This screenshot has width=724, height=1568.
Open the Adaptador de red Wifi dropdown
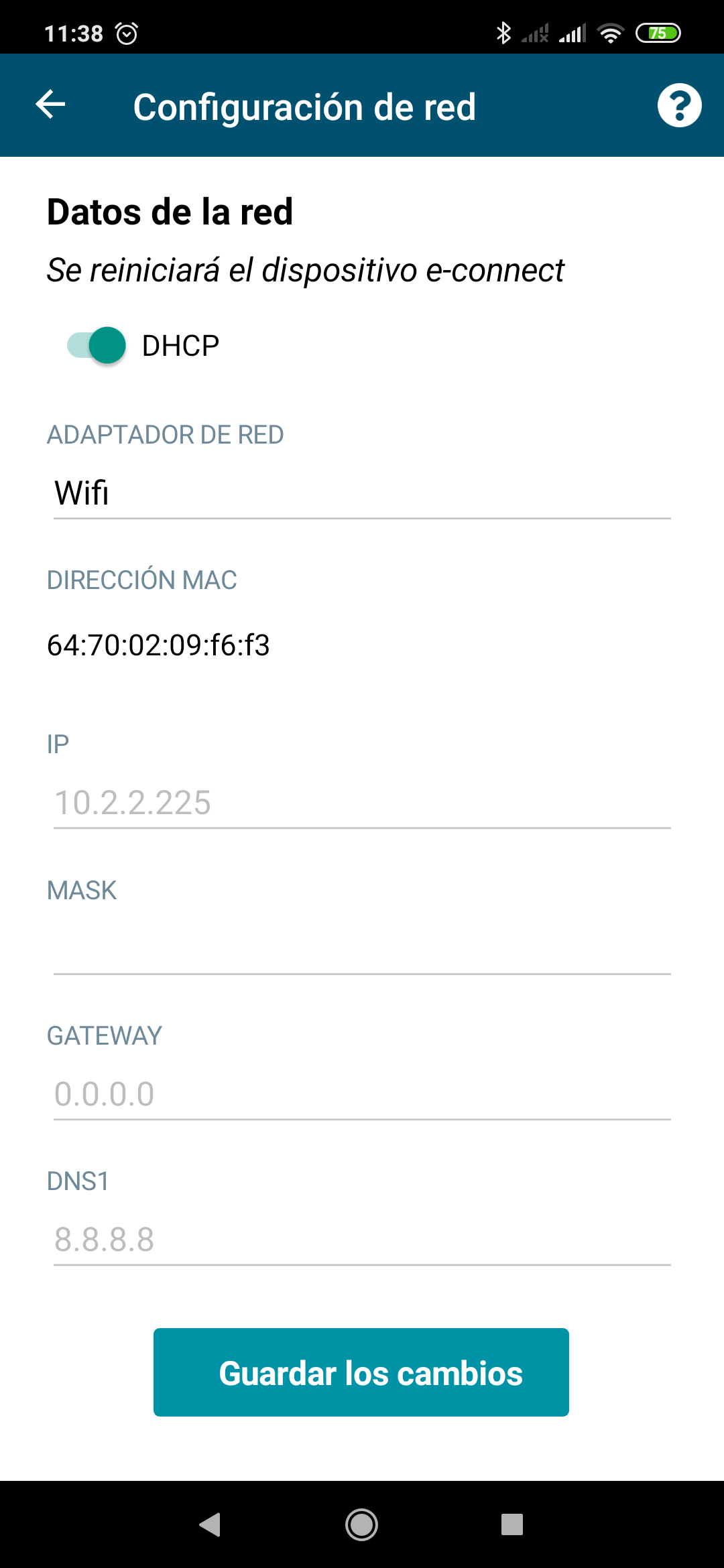tap(362, 493)
